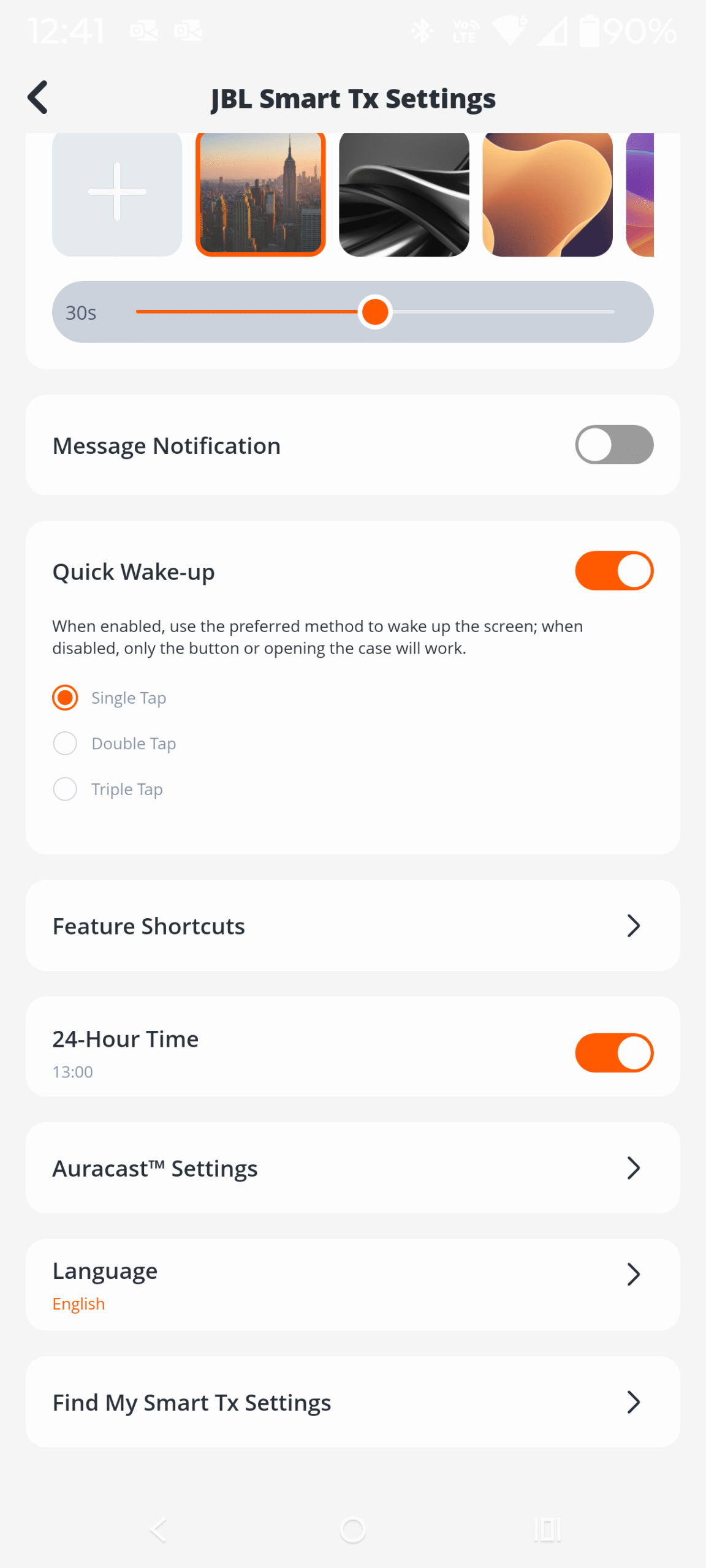Select the city skyline wallpaper
The image size is (706, 1568).
tap(260, 193)
